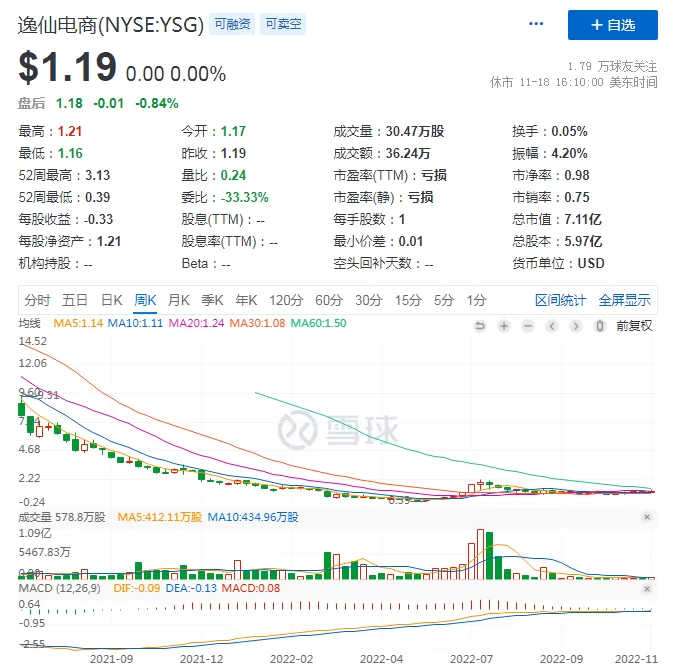
Task: Add the stock to 自选 watchlist
Action: [612, 25]
